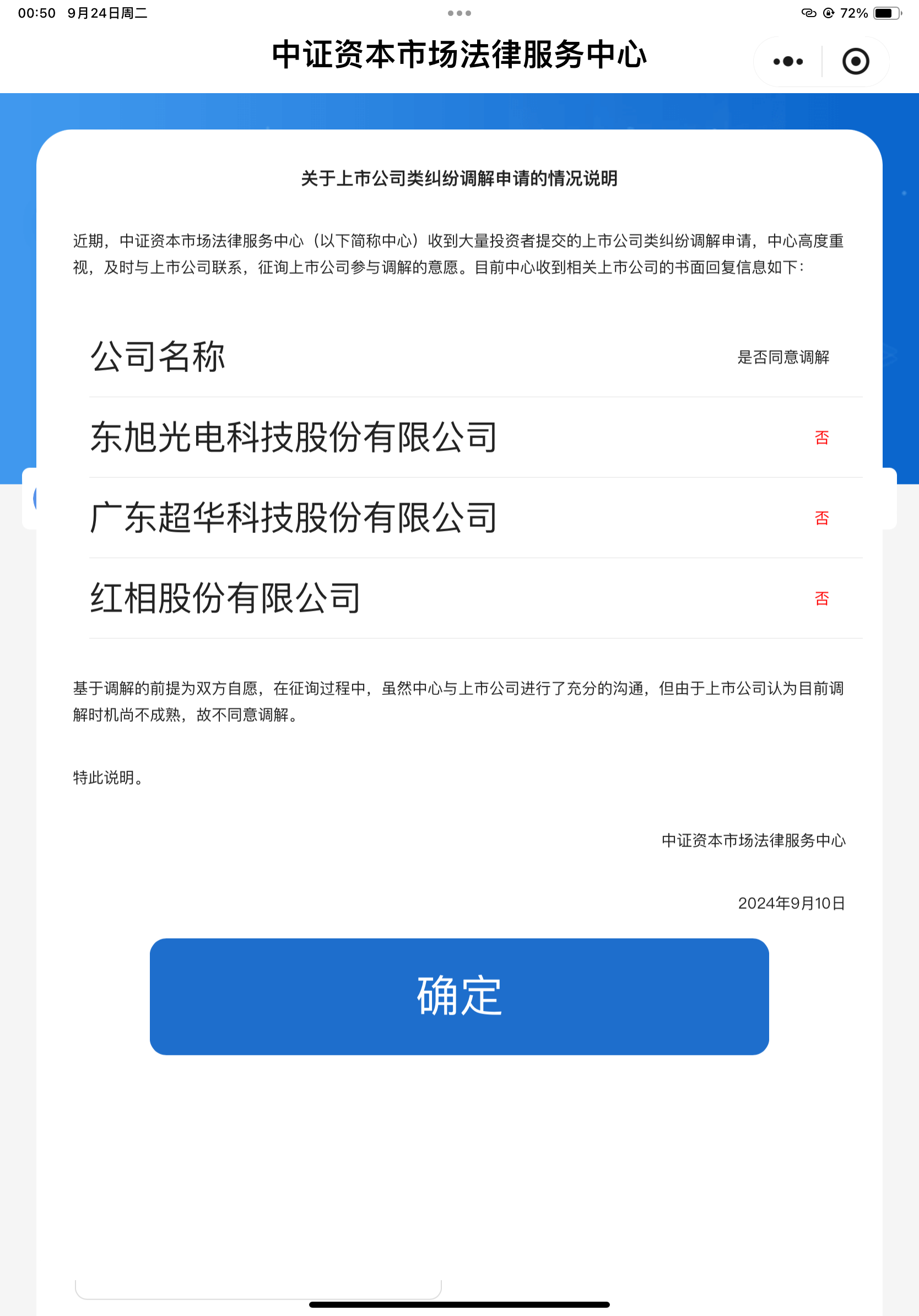Close the mini program via the circle icon

[x=856, y=62]
